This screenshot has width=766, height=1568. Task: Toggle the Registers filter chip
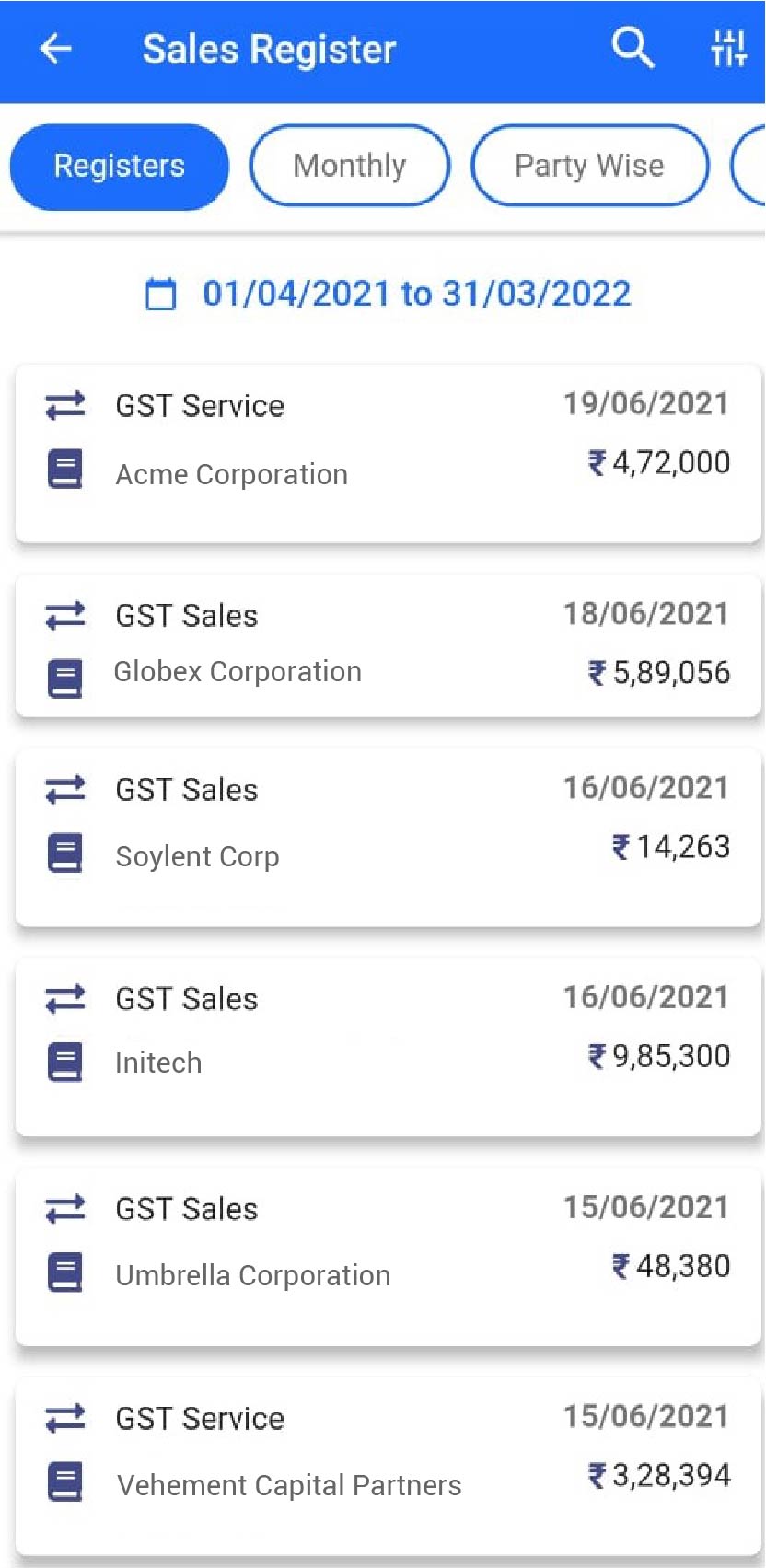coord(118,166)
